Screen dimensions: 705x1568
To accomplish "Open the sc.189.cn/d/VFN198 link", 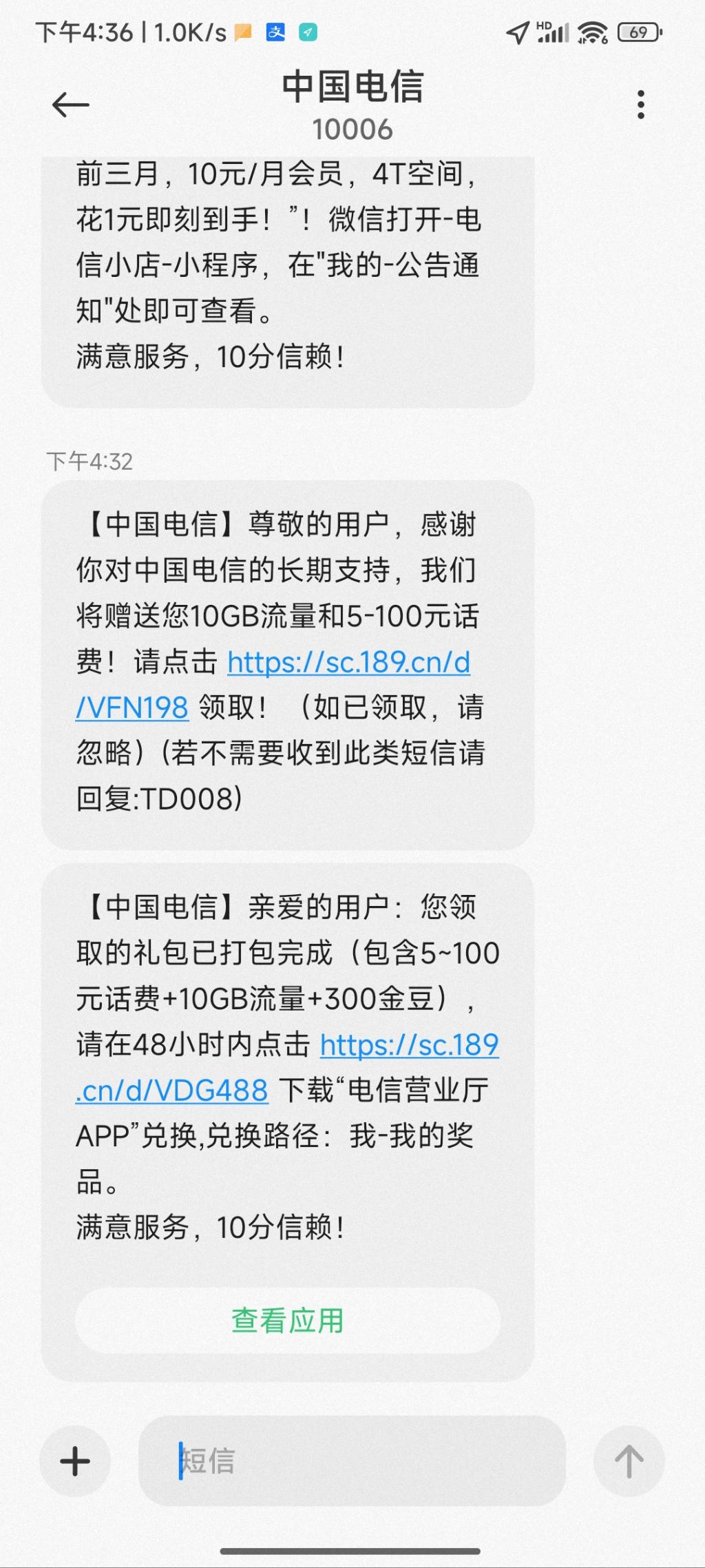I will (x=348, y=663).
